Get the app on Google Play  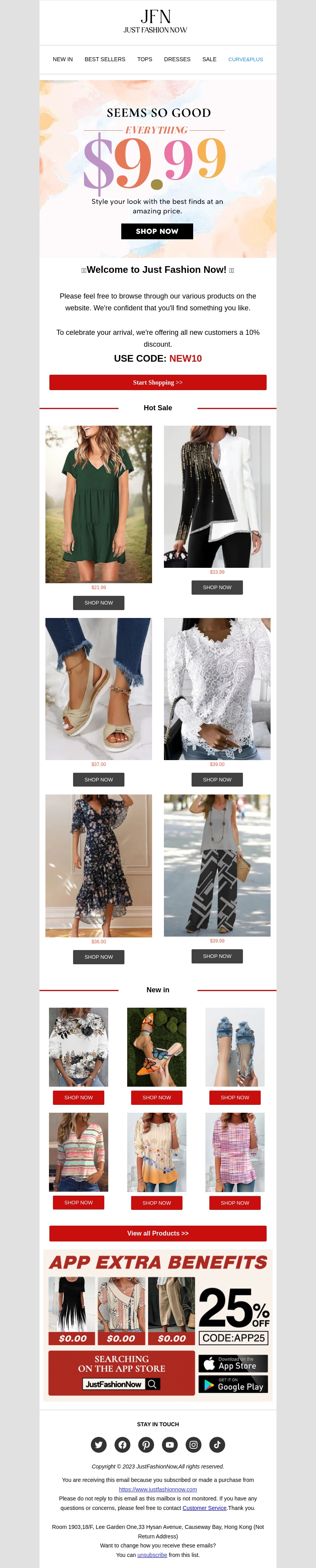pyautogui.click(x=233, y=1384)
